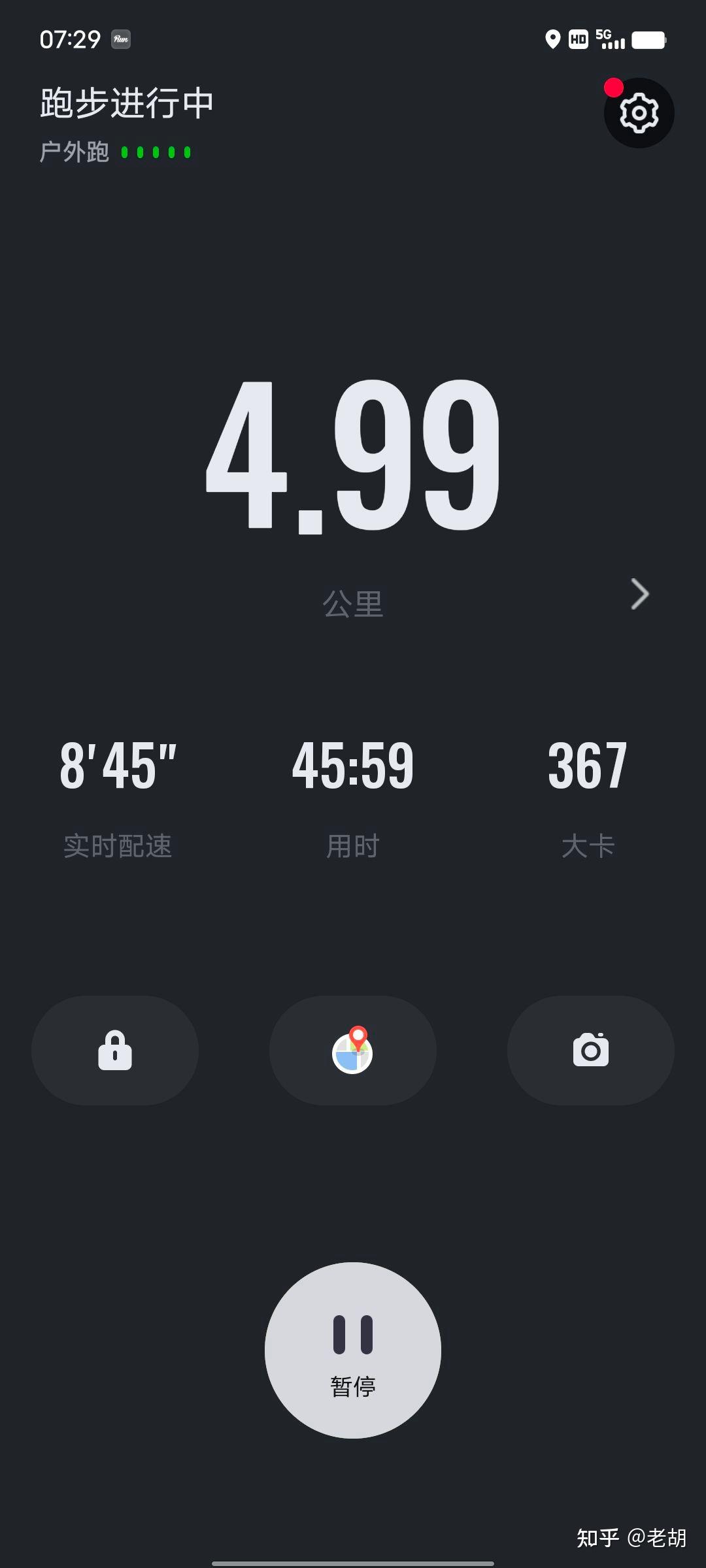Open the settings gear with red notification dot
Image resolution: width=706 pixels, height=1568 pixels.
coord(637,112)
